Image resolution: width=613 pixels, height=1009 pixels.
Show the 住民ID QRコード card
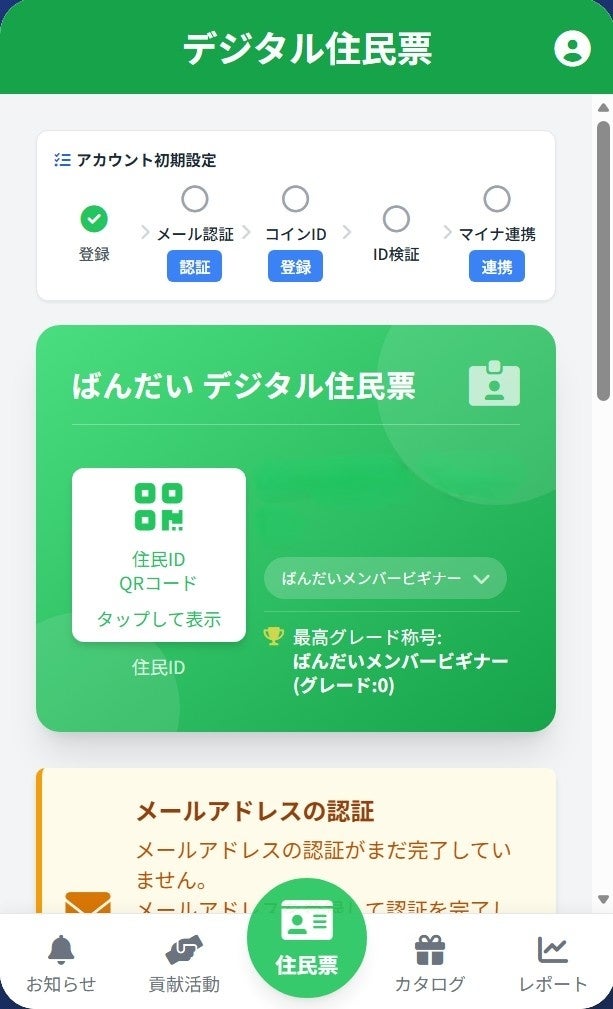(x=159, y=554)
